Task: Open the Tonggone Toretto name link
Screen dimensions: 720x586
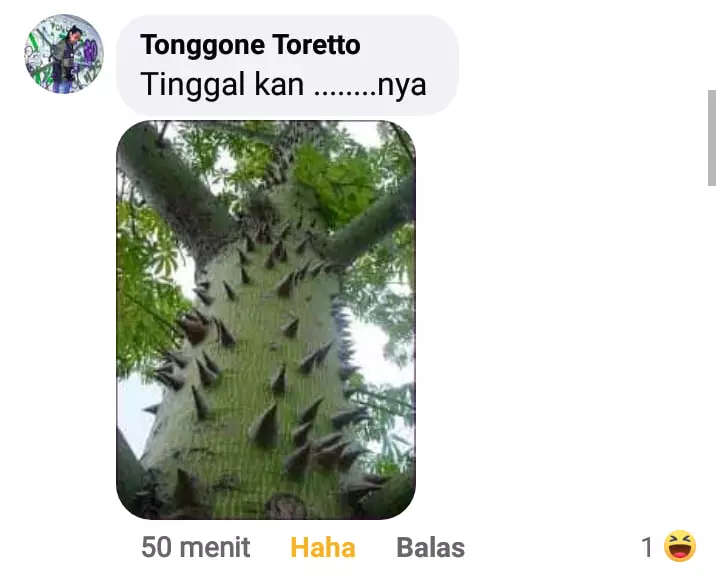Action: (250, 45)
